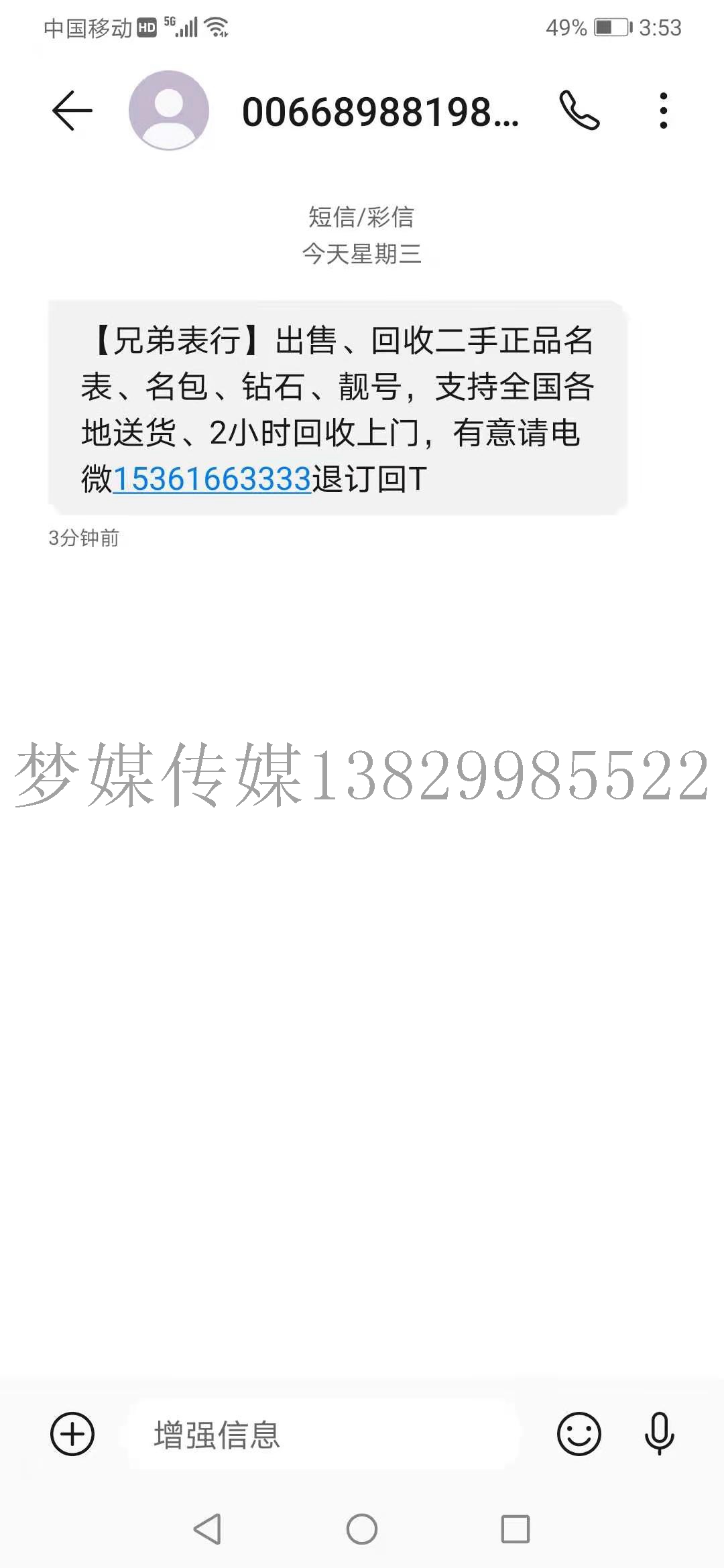
Task: Go back to the message list
Action: [72, 111]
